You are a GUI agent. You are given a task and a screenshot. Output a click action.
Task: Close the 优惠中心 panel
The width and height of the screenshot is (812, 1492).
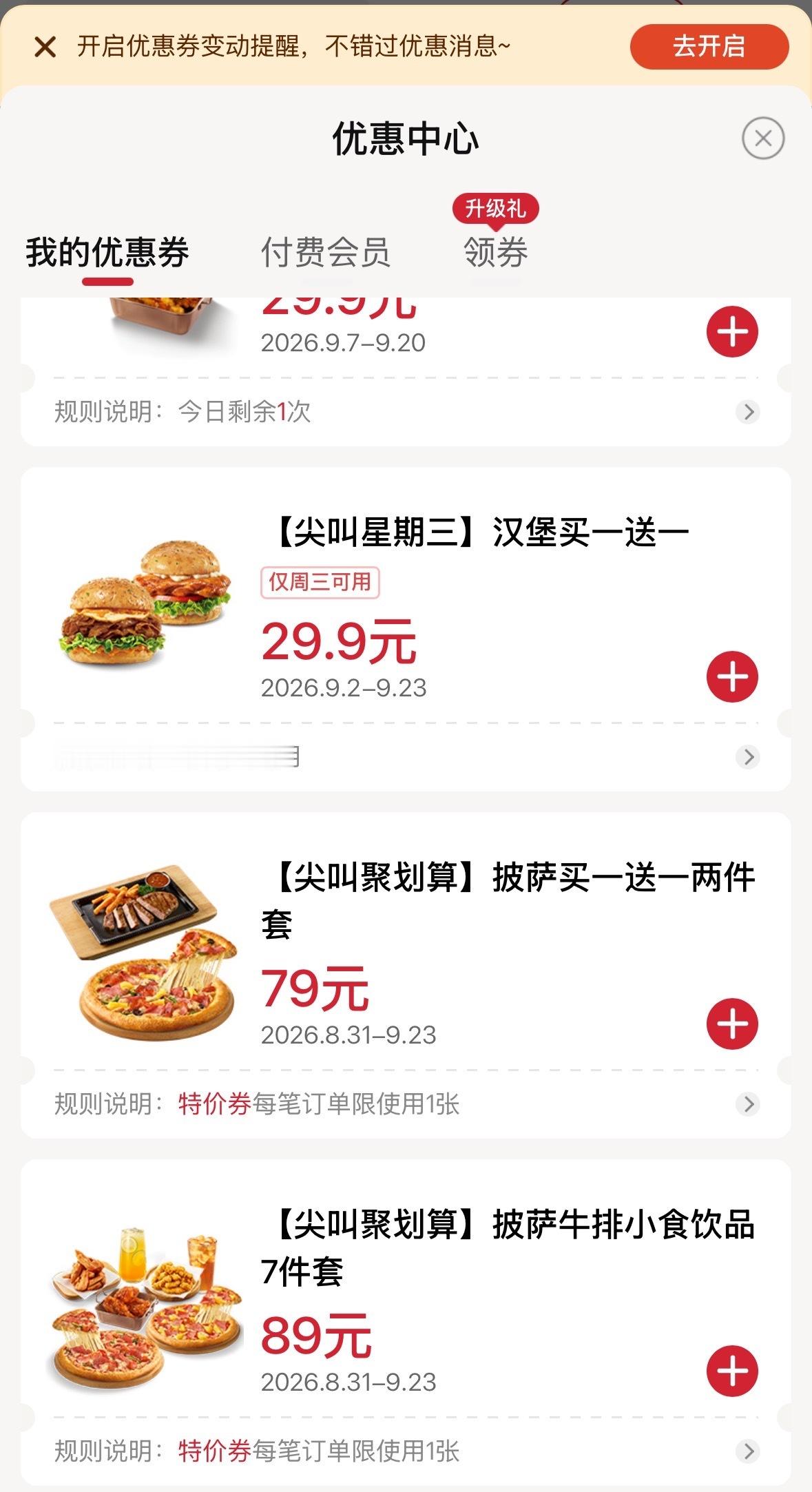(x=762, y=138)
